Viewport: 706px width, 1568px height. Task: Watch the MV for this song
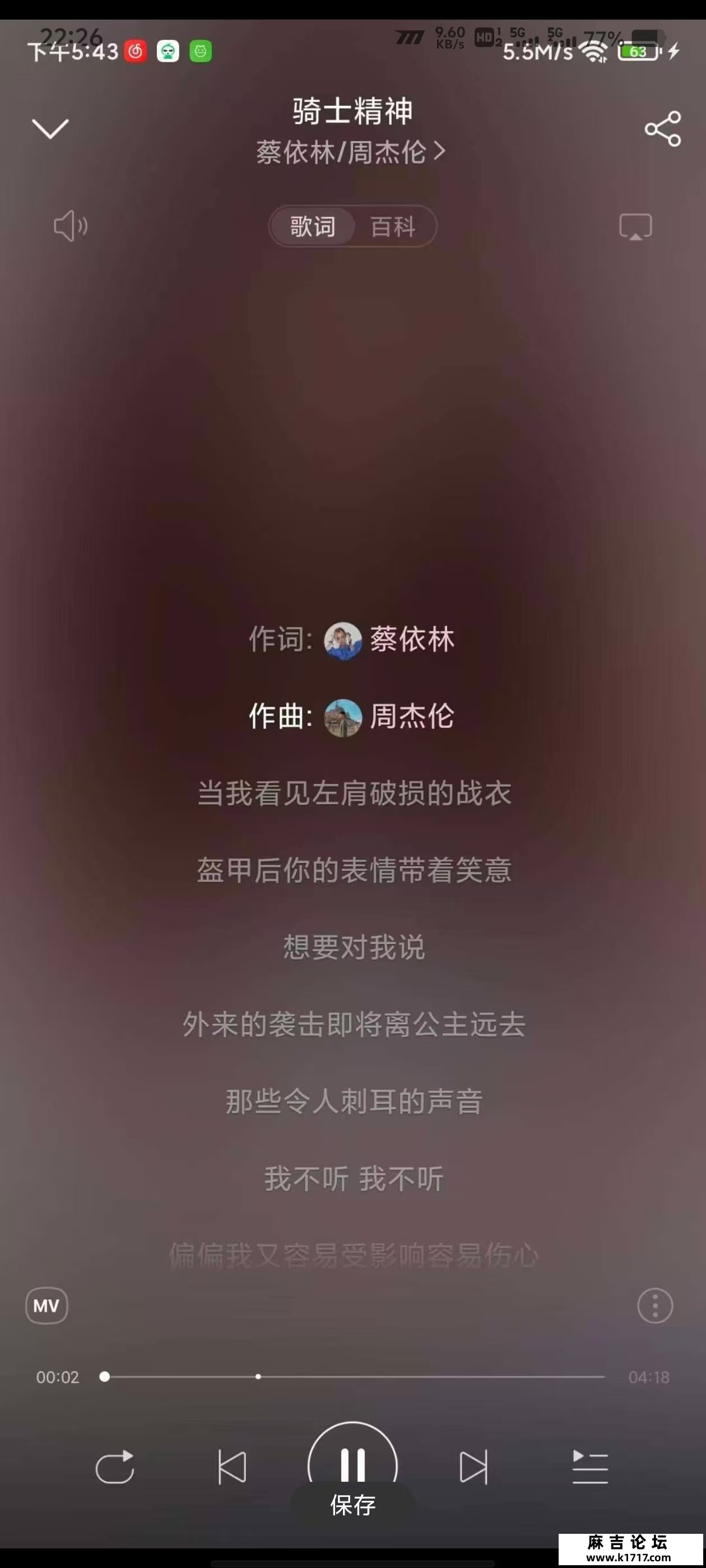[47, 1306]
